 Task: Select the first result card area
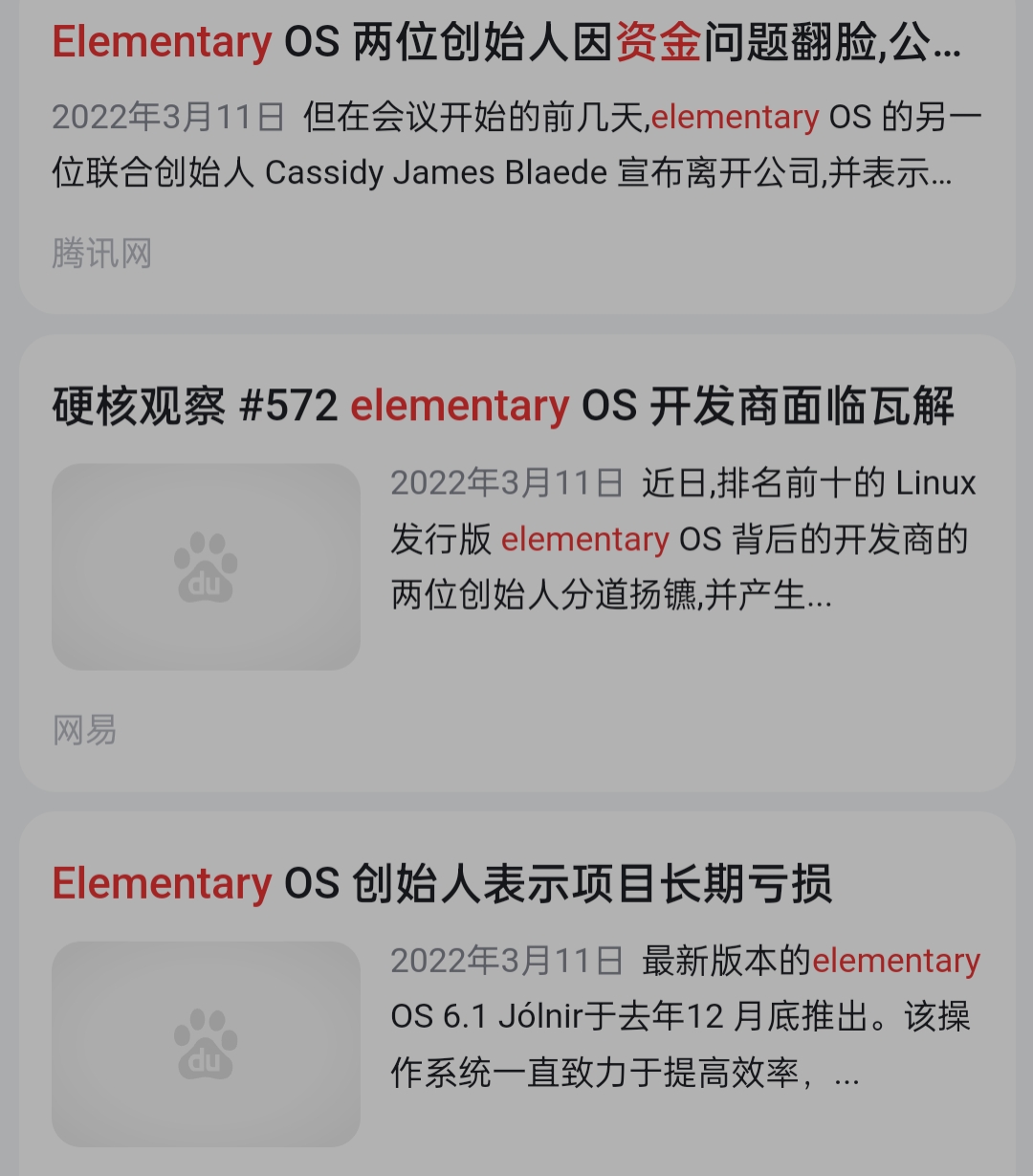click(516, 153)
